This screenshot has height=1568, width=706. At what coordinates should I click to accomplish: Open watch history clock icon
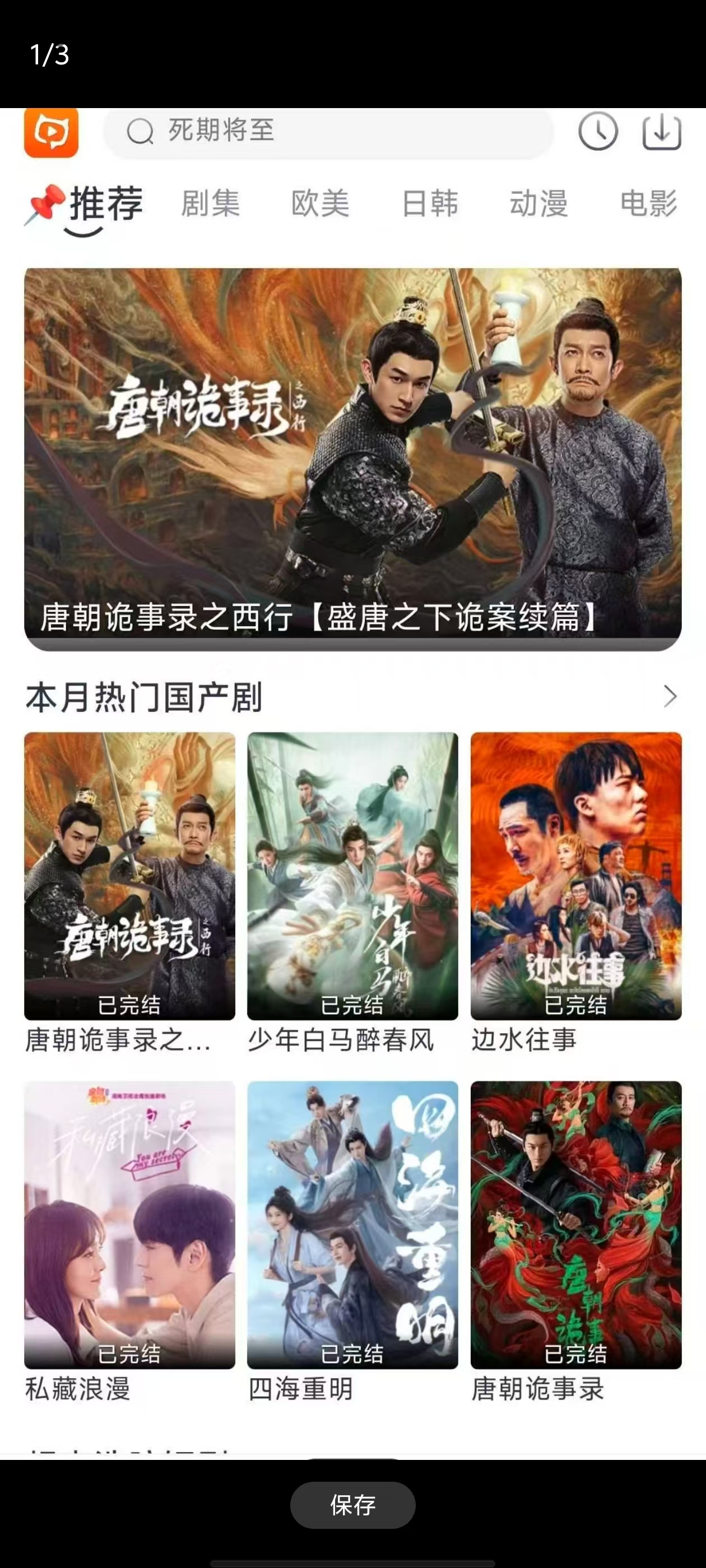tap(597, 131)
